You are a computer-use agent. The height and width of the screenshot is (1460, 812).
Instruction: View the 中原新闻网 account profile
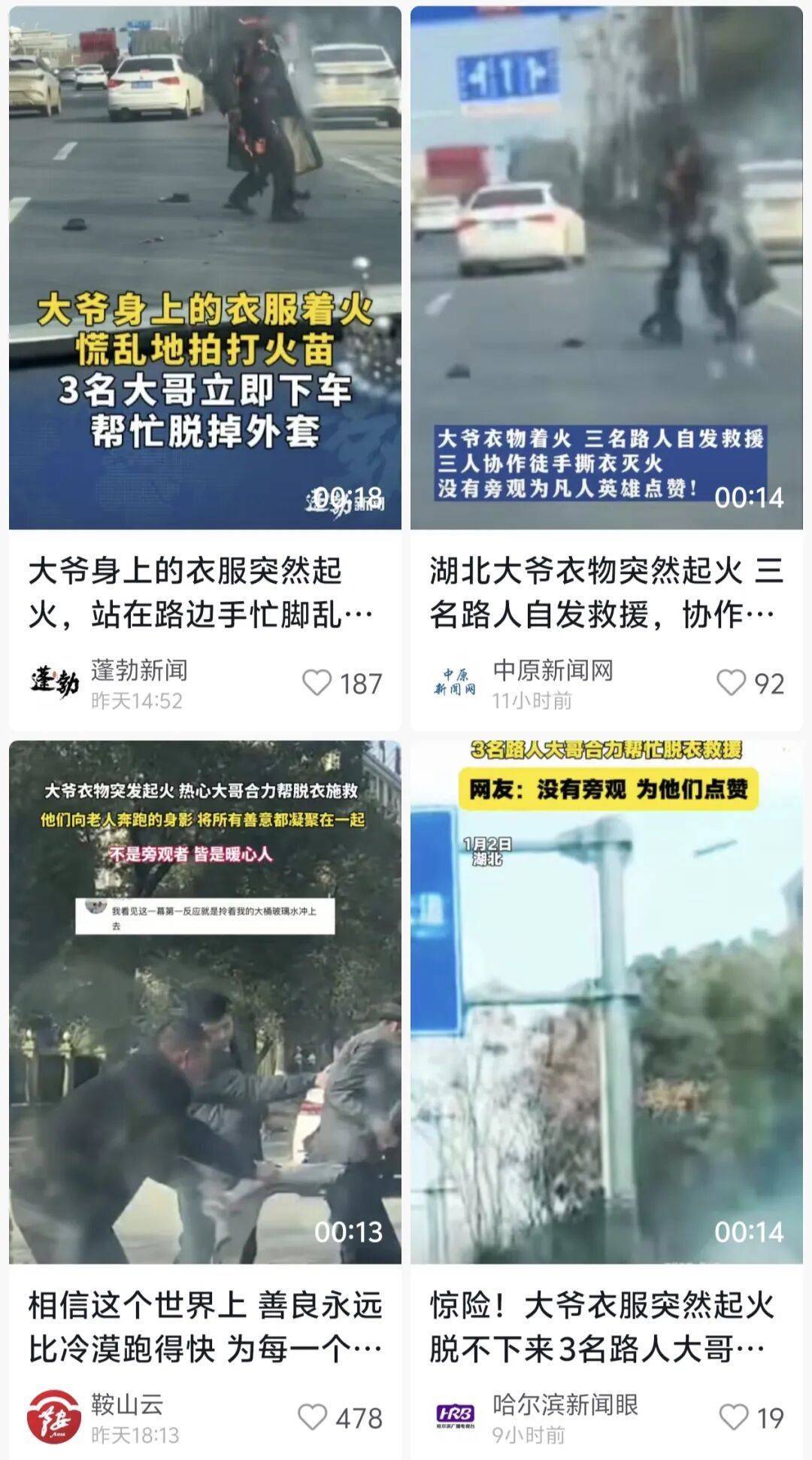456,683
